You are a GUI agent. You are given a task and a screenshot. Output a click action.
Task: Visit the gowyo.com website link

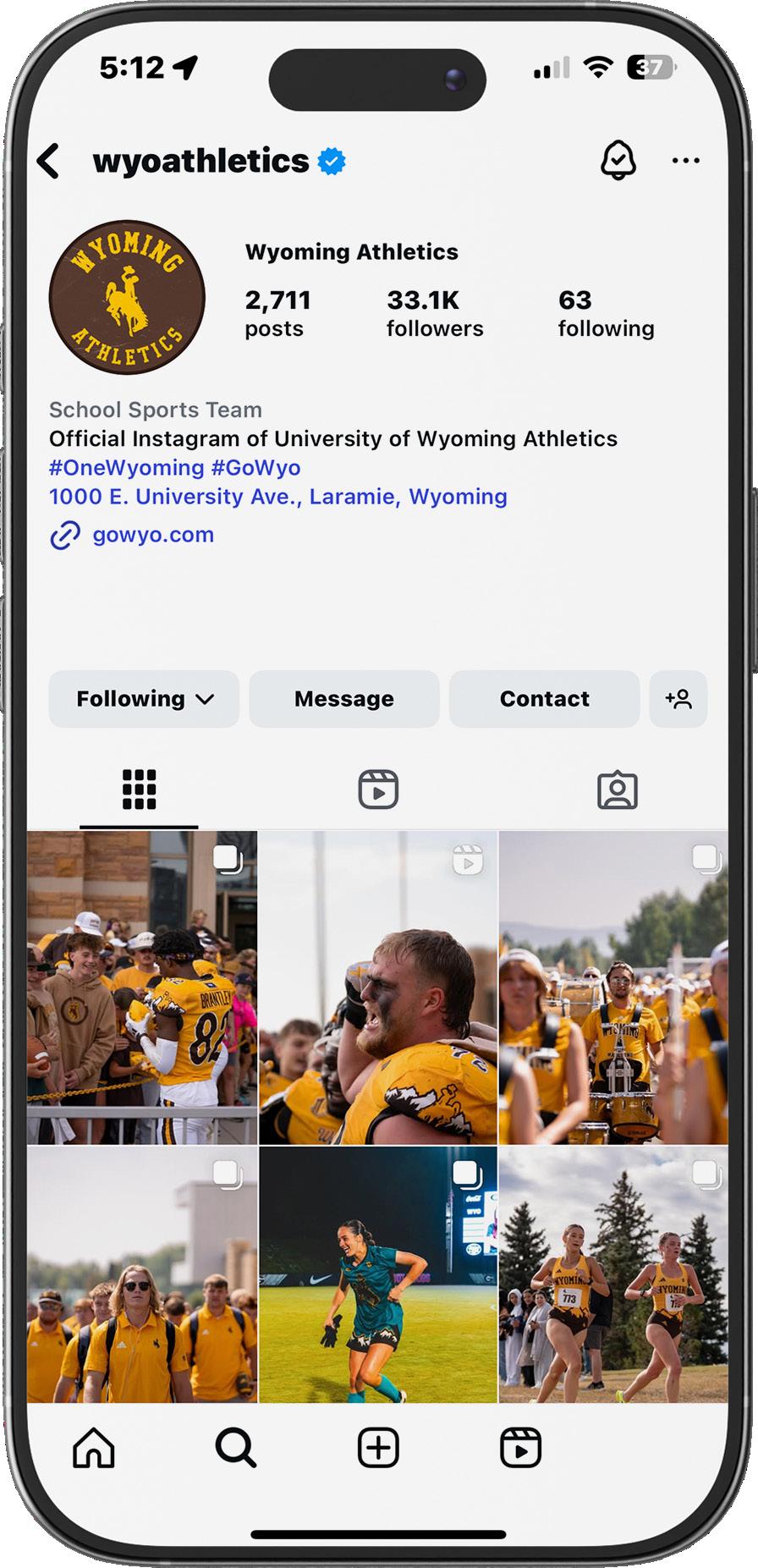[x=152, y=535]
